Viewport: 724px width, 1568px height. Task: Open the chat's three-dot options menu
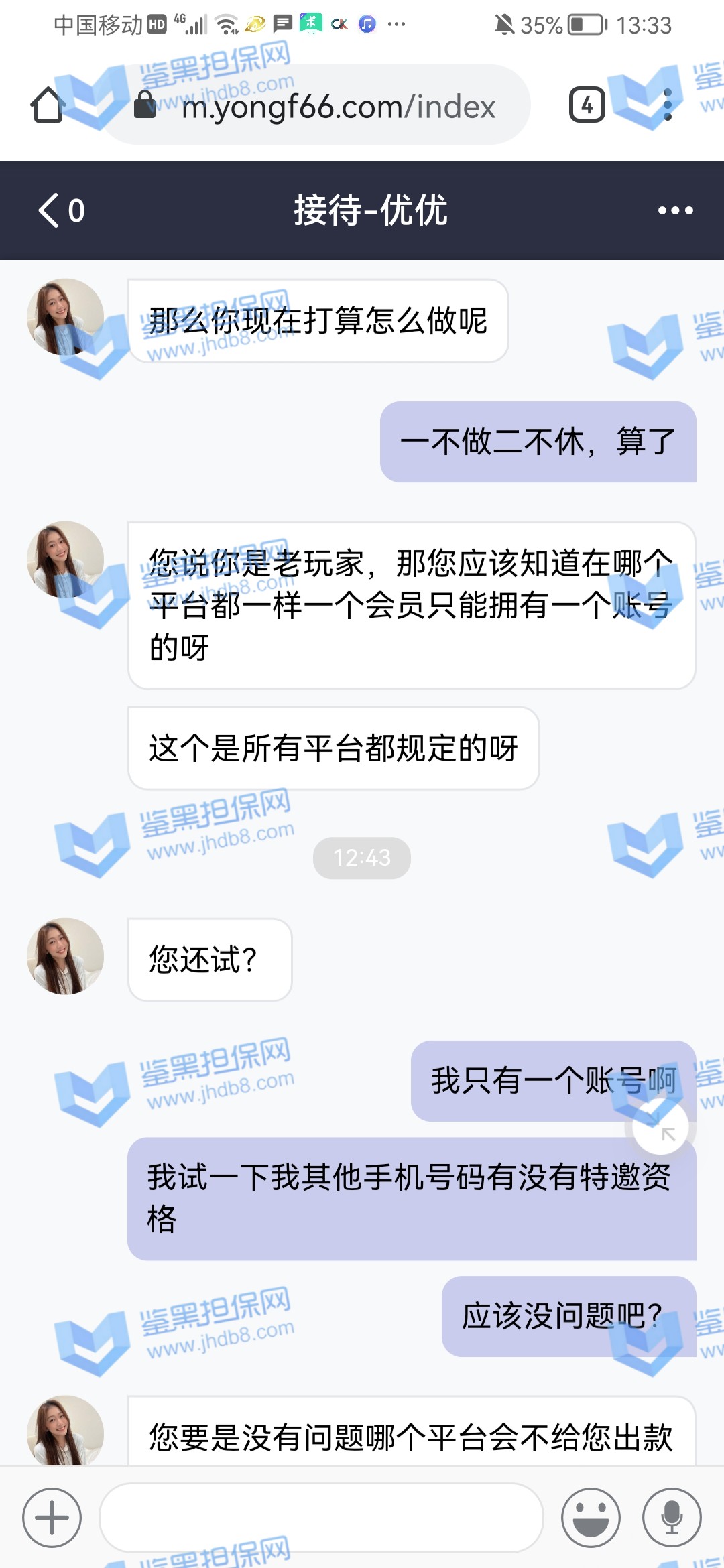click(x=675, y=210)
